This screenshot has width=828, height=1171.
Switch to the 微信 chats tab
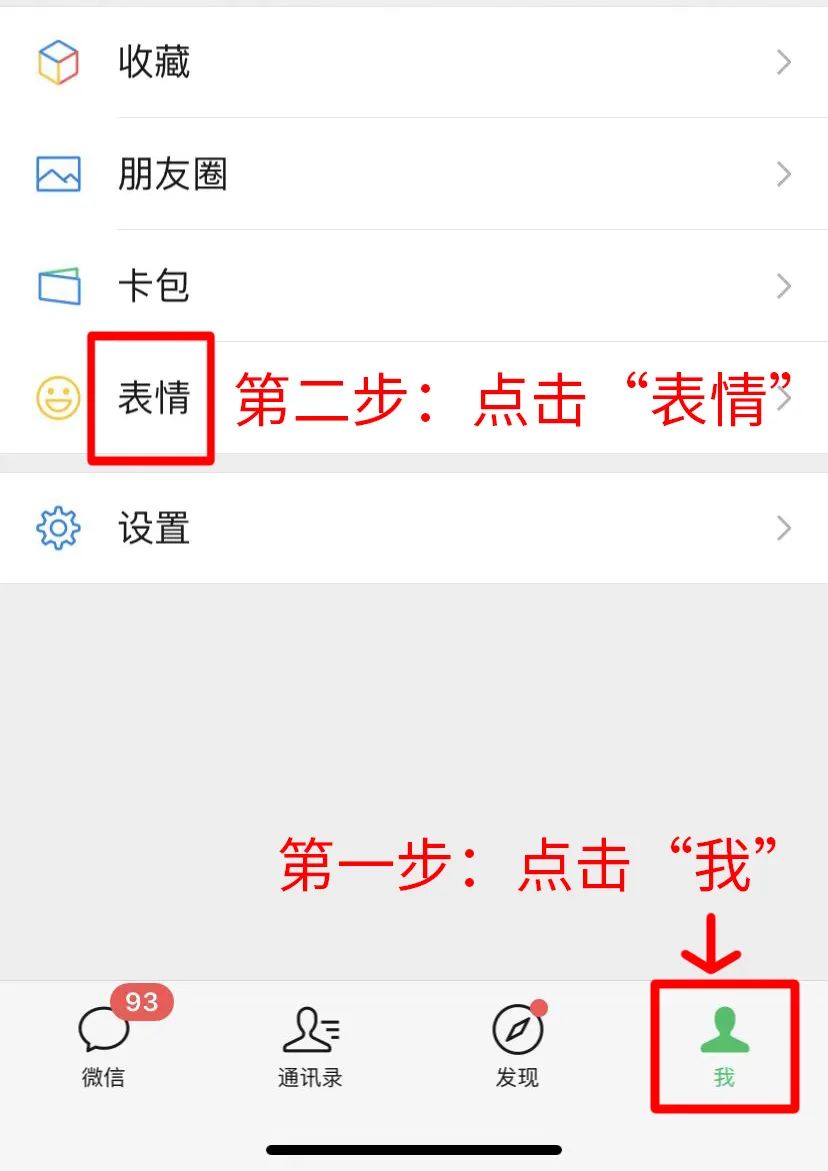104,1045
